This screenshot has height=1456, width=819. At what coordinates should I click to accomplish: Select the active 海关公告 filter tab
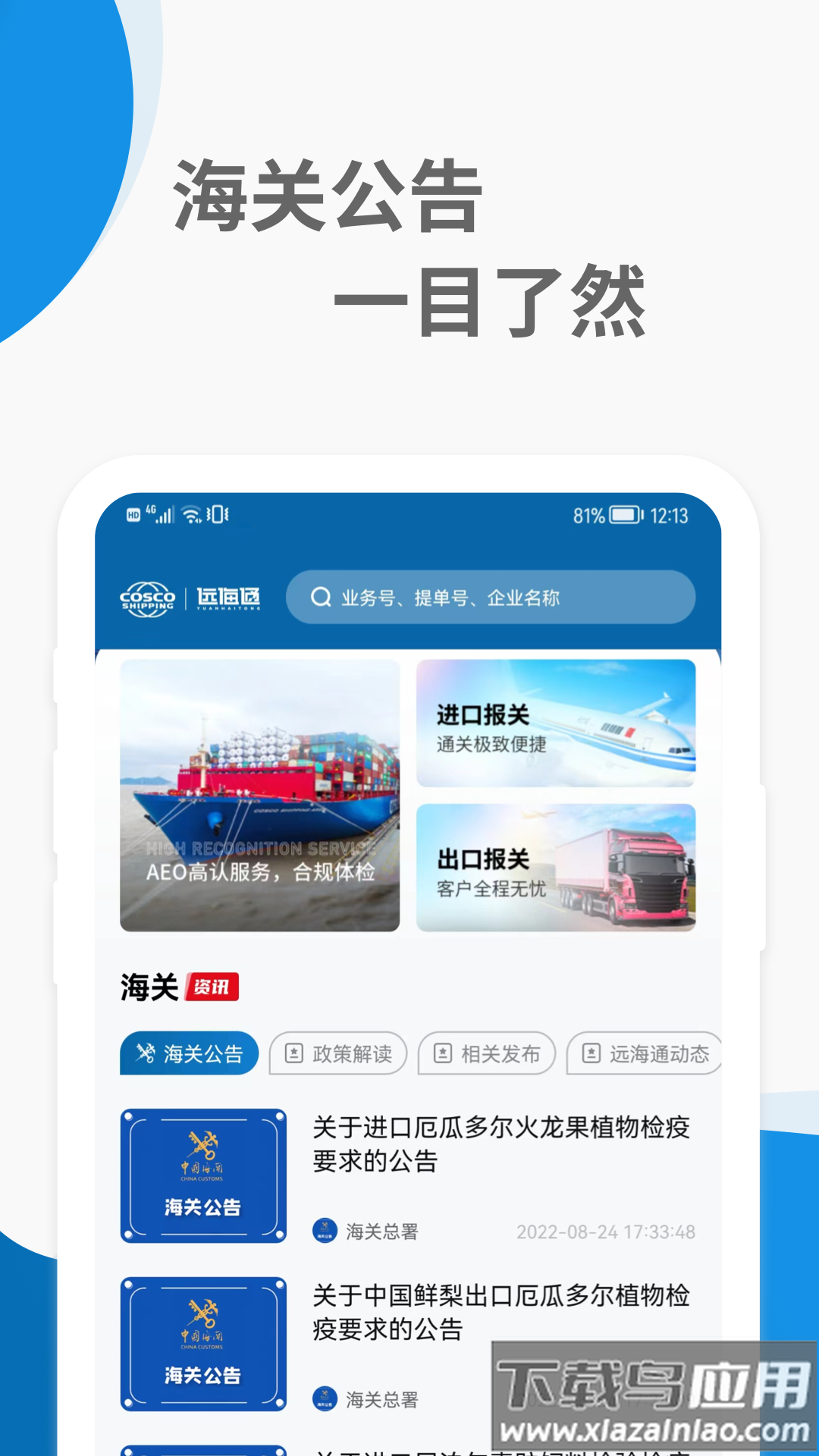coord(188,1053)
